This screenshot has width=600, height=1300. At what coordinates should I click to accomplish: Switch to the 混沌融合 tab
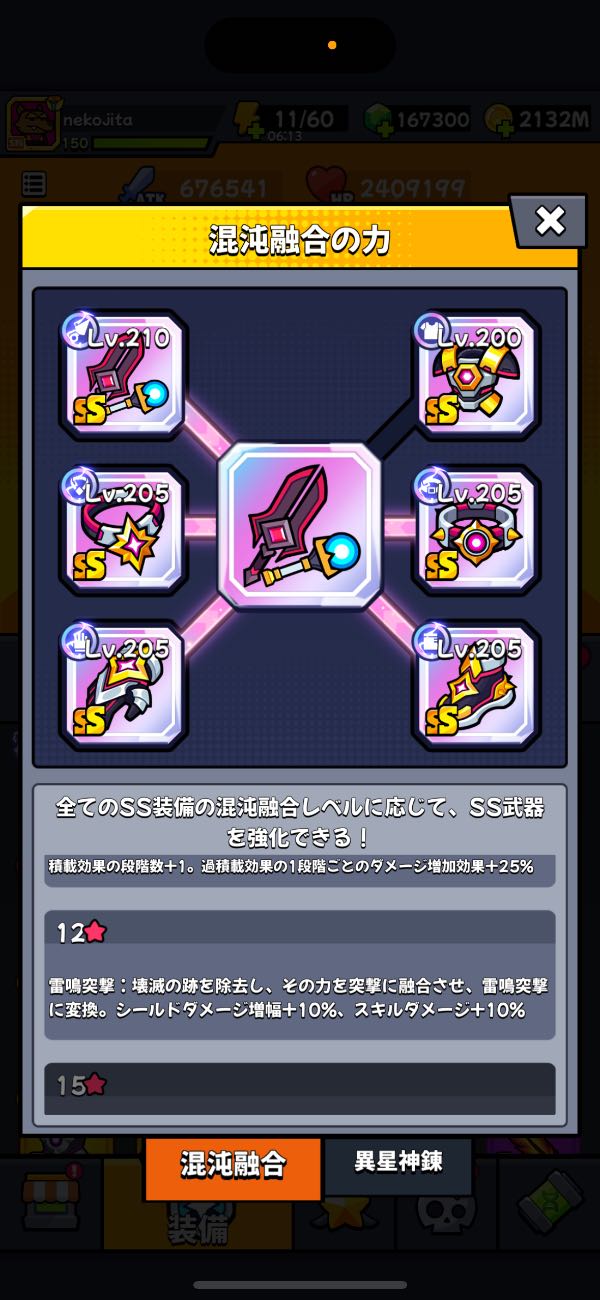233,1167
